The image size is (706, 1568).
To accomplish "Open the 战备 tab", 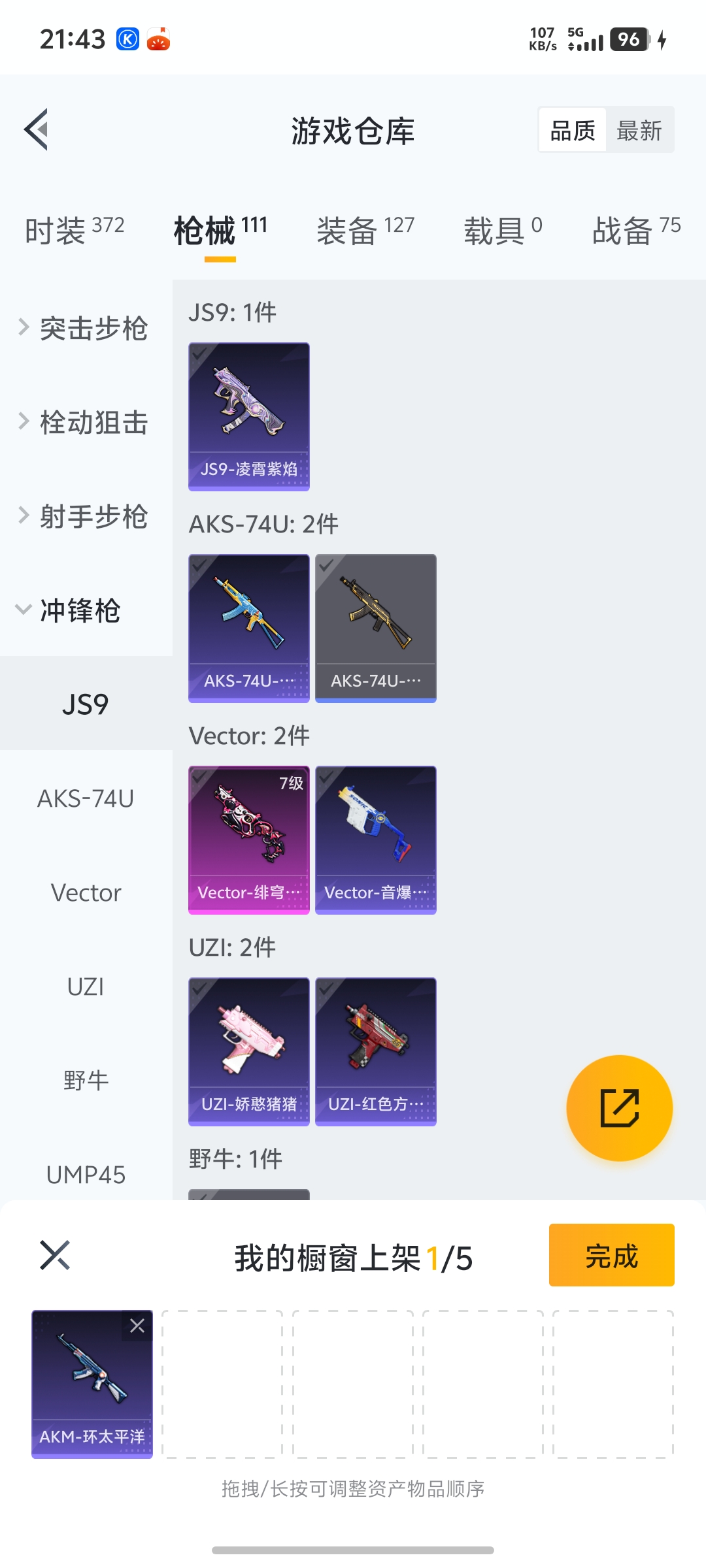I will pyautogui.click(x=635, y=230).
